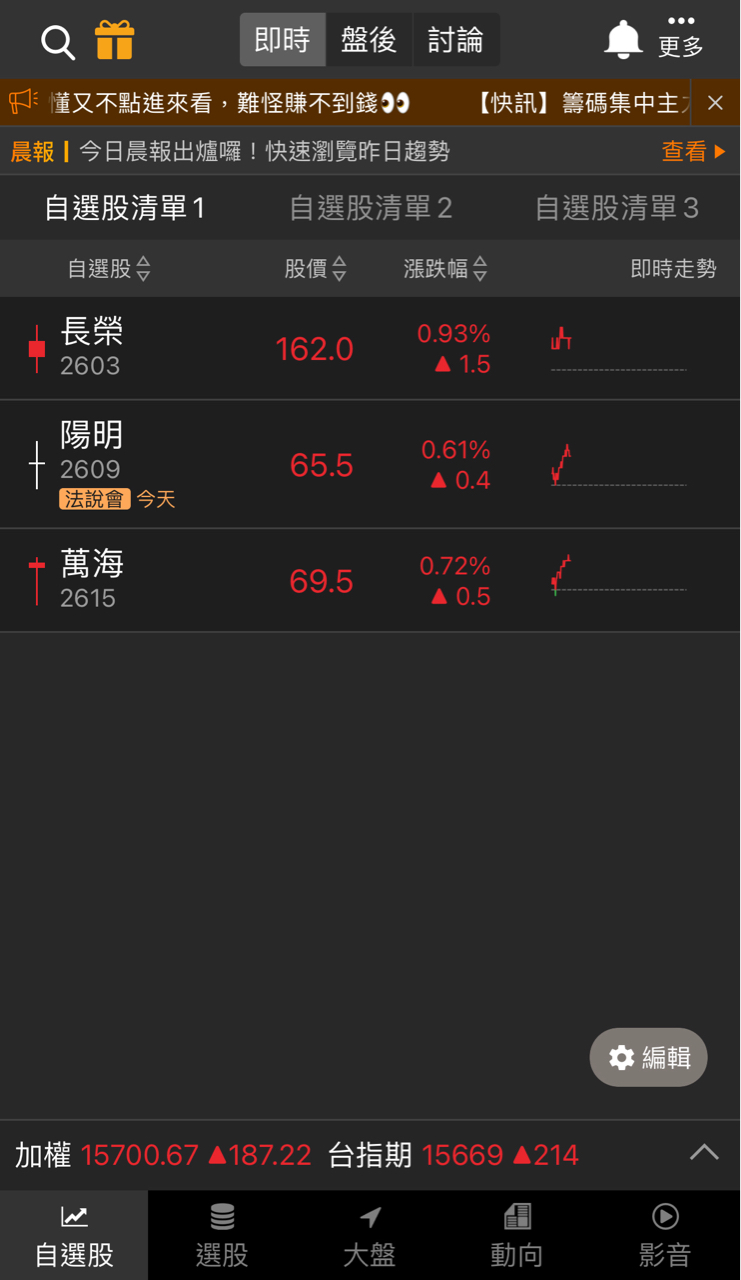
Task: Open the 更多 overflow menu
Action: pos(681,38)
